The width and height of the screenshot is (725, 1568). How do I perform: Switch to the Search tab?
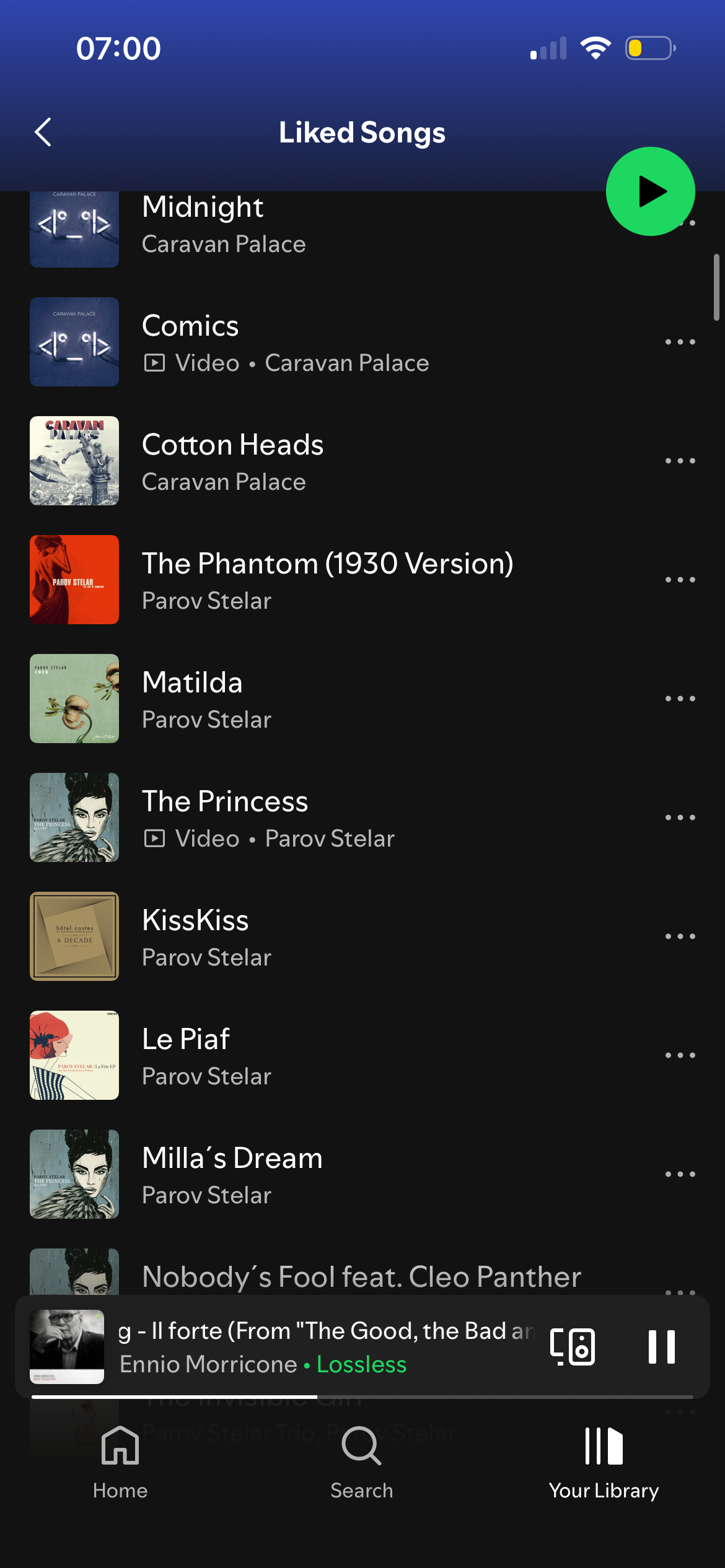click(x=362, y=1463)
